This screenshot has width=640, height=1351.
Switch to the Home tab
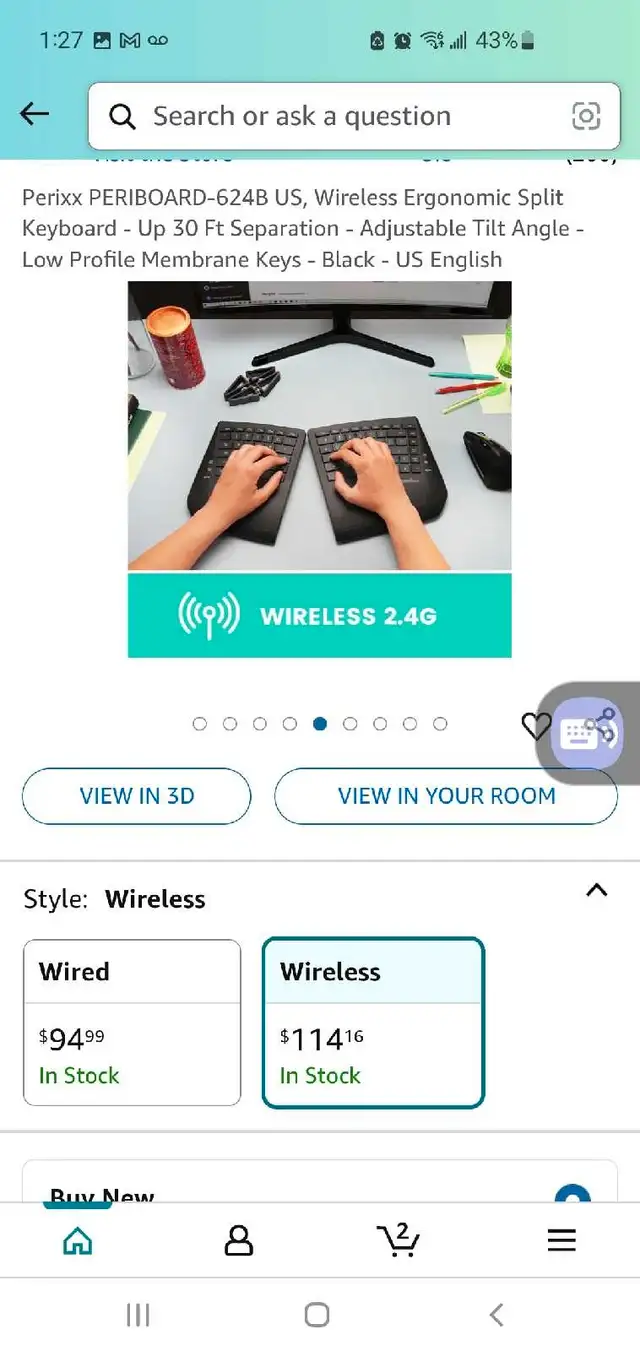77,1241
